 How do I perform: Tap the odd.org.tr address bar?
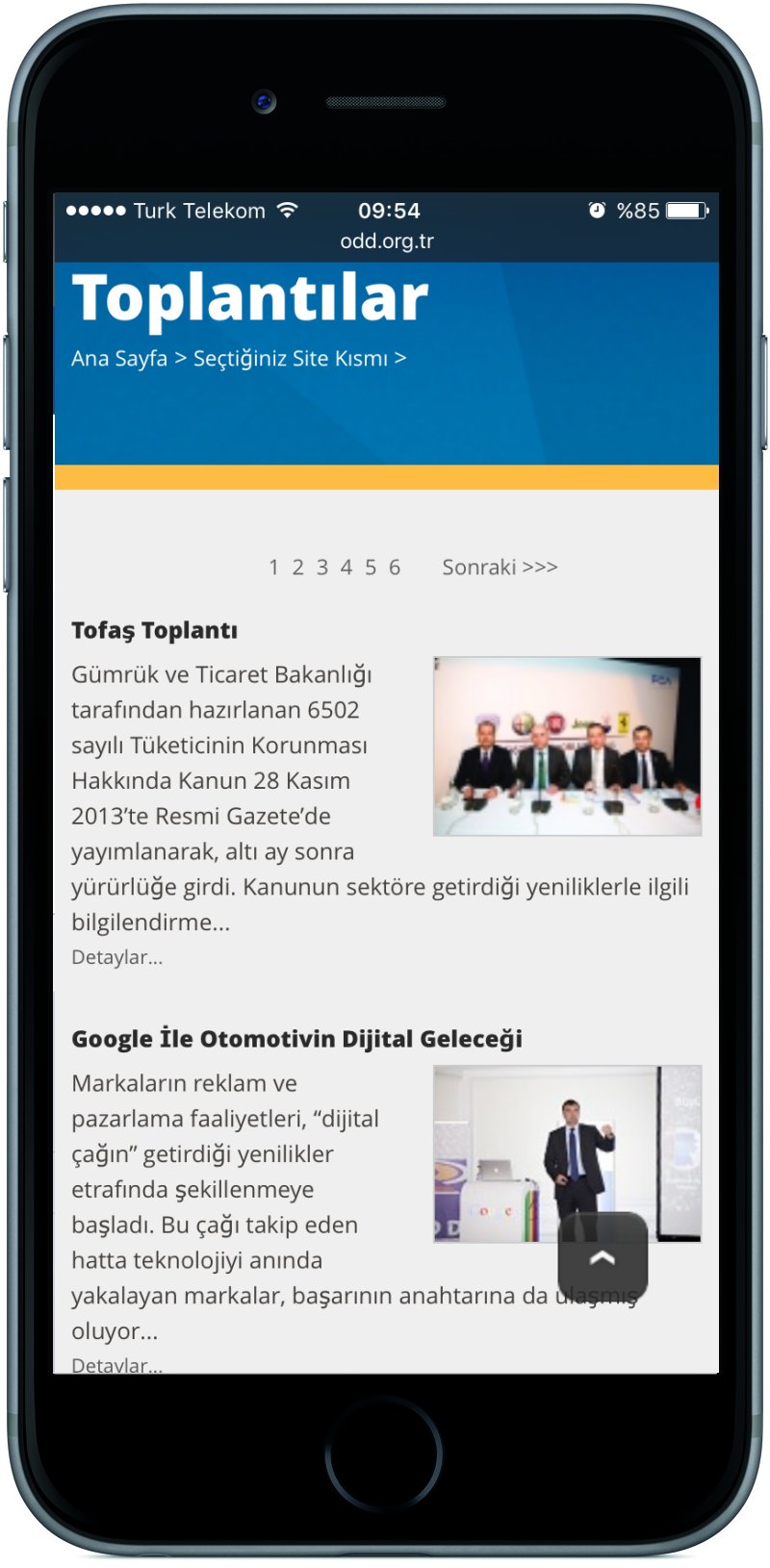point(387,241)
